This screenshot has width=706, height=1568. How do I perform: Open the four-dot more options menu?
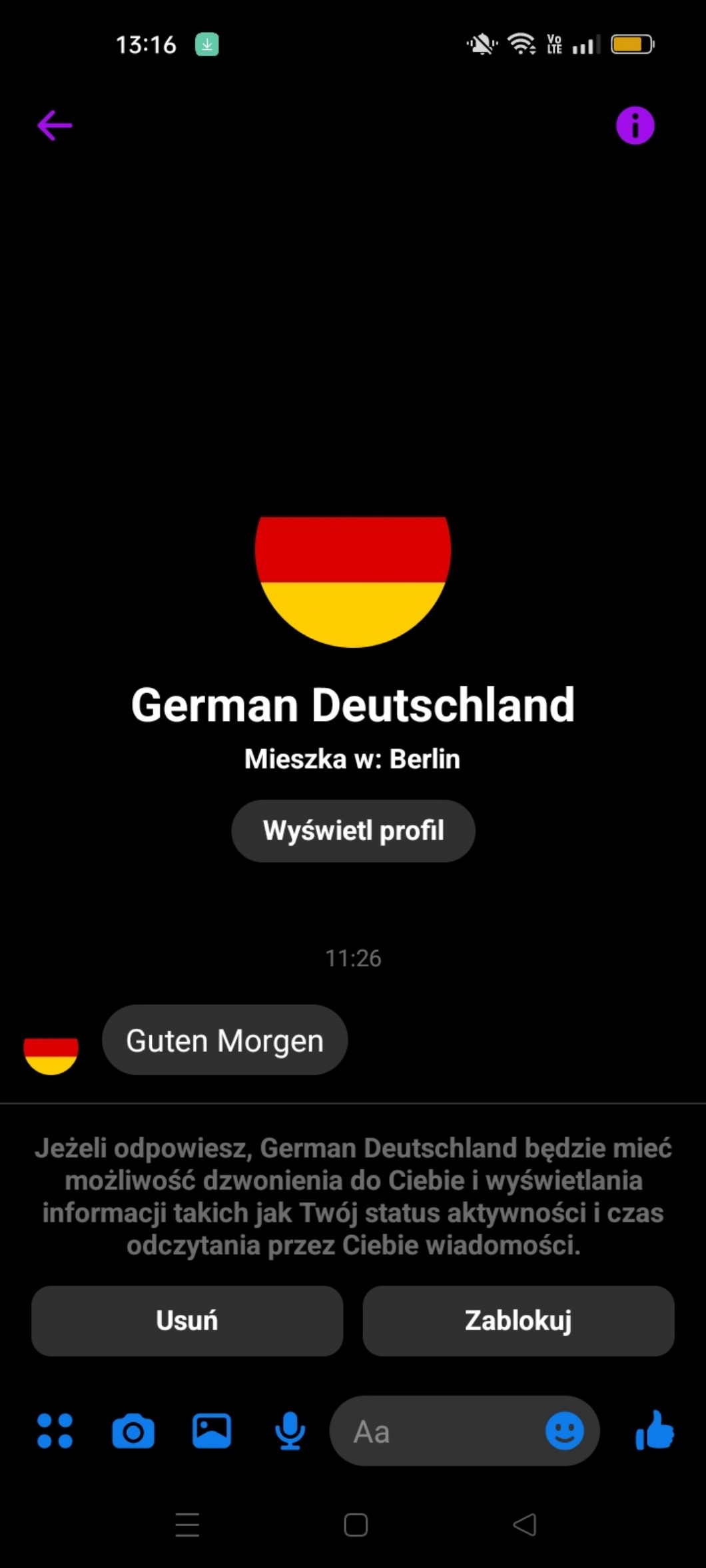(x=55, y=1431)
